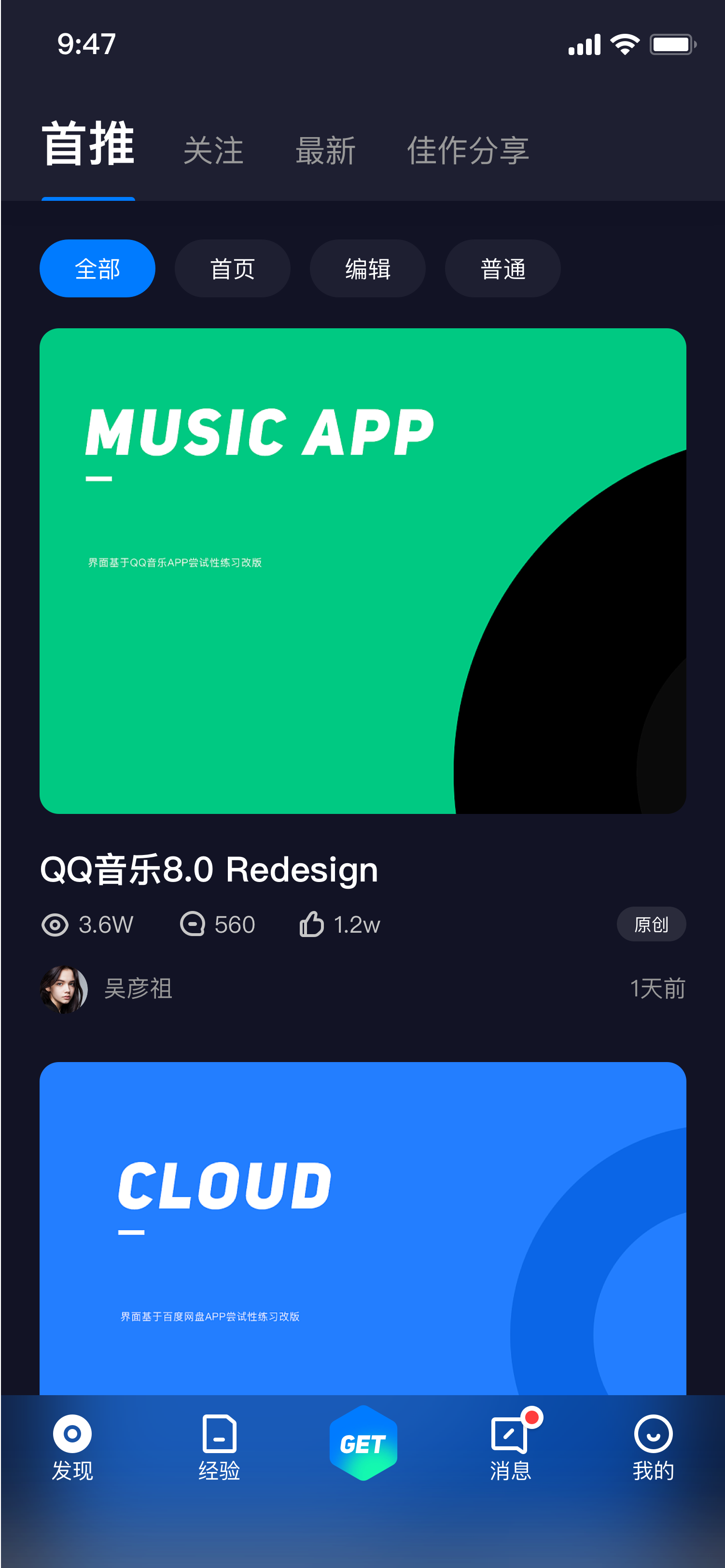Viewport: 725px width, 1568px height.
Task: Open the 佳作分享 top tab
Action: (x=468, y=150)
